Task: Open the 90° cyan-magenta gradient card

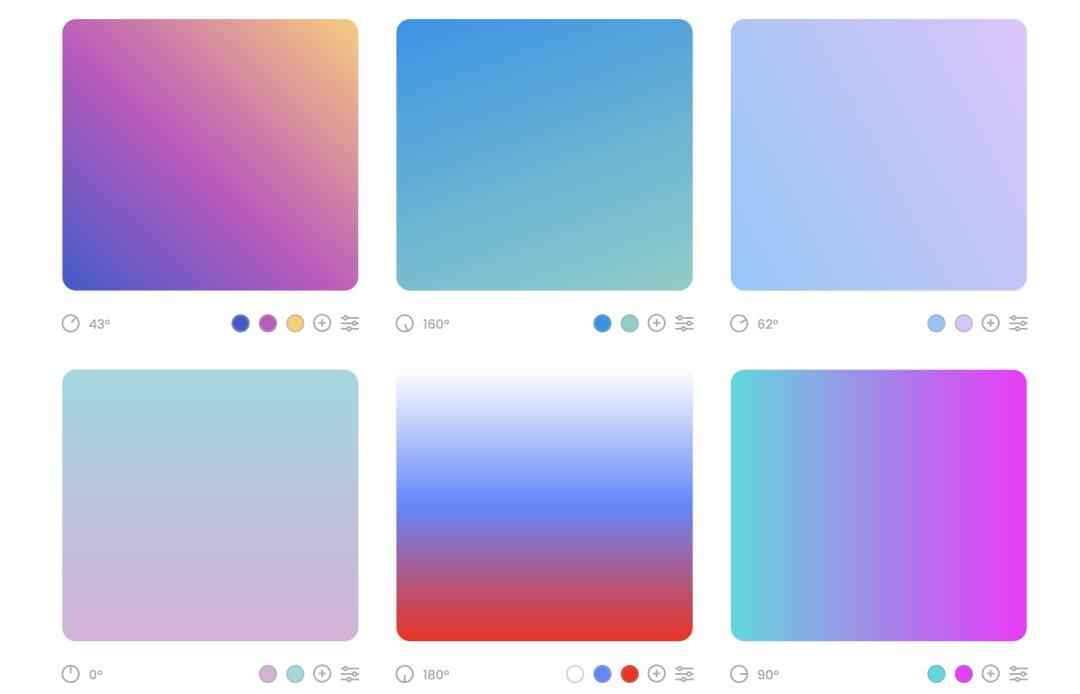Action: [x=878, y=505]
